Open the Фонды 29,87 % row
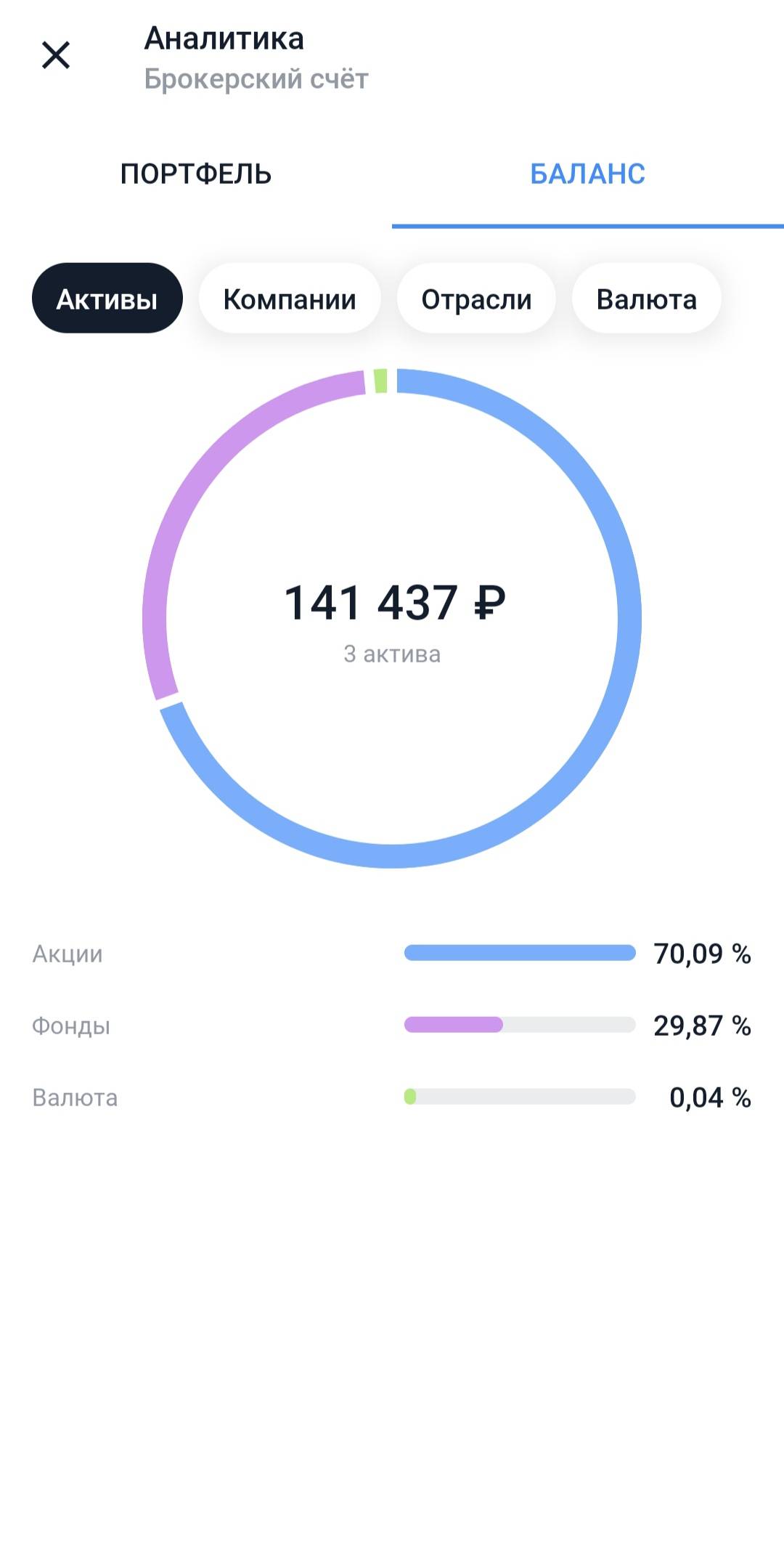784x1563 pixels. pyautogui.click(x=392, y=1025)
